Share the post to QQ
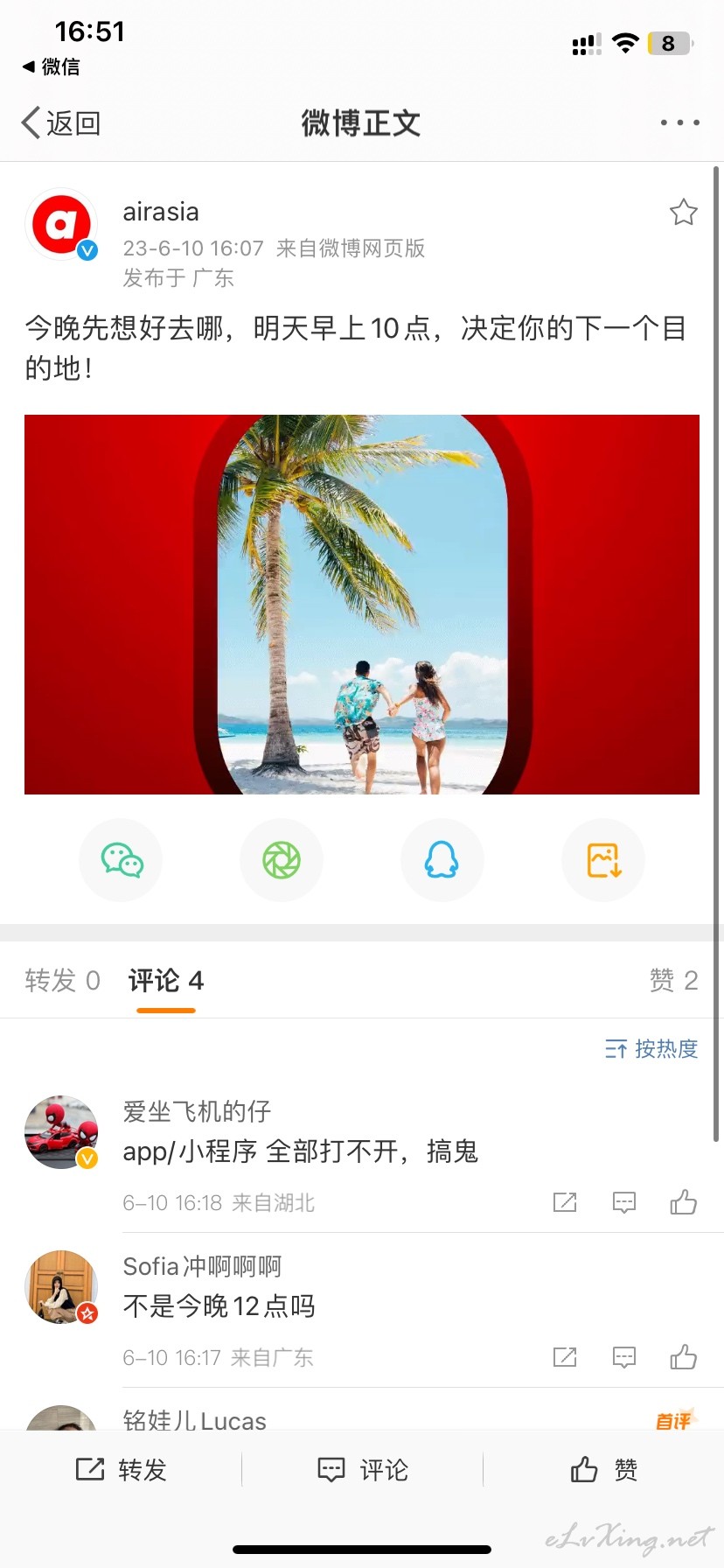This screenshot has width=724, height=1568. [442, 860]
